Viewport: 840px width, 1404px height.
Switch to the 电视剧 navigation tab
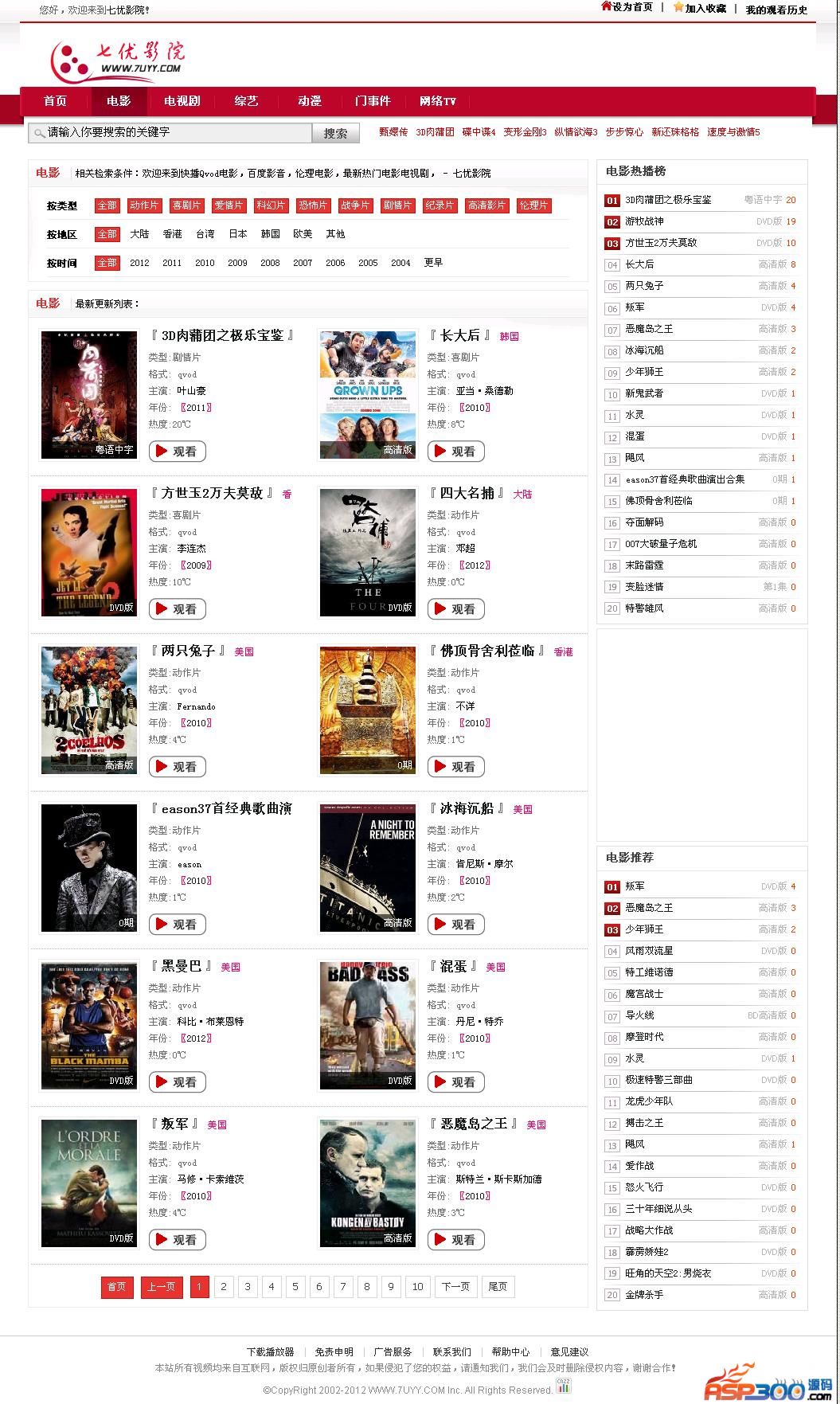point(182,101)
